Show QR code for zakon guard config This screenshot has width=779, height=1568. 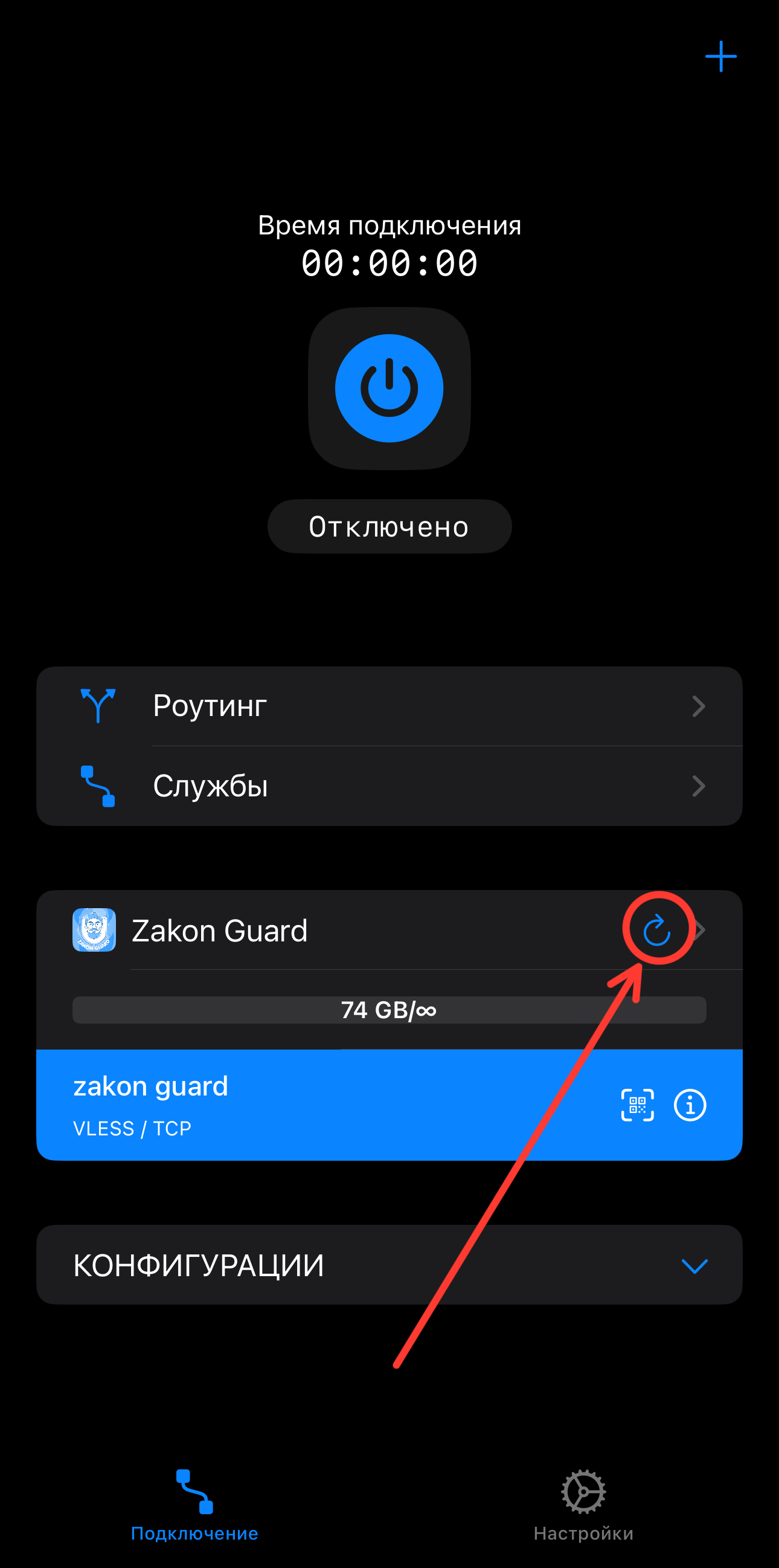[x=636, y=1105]
